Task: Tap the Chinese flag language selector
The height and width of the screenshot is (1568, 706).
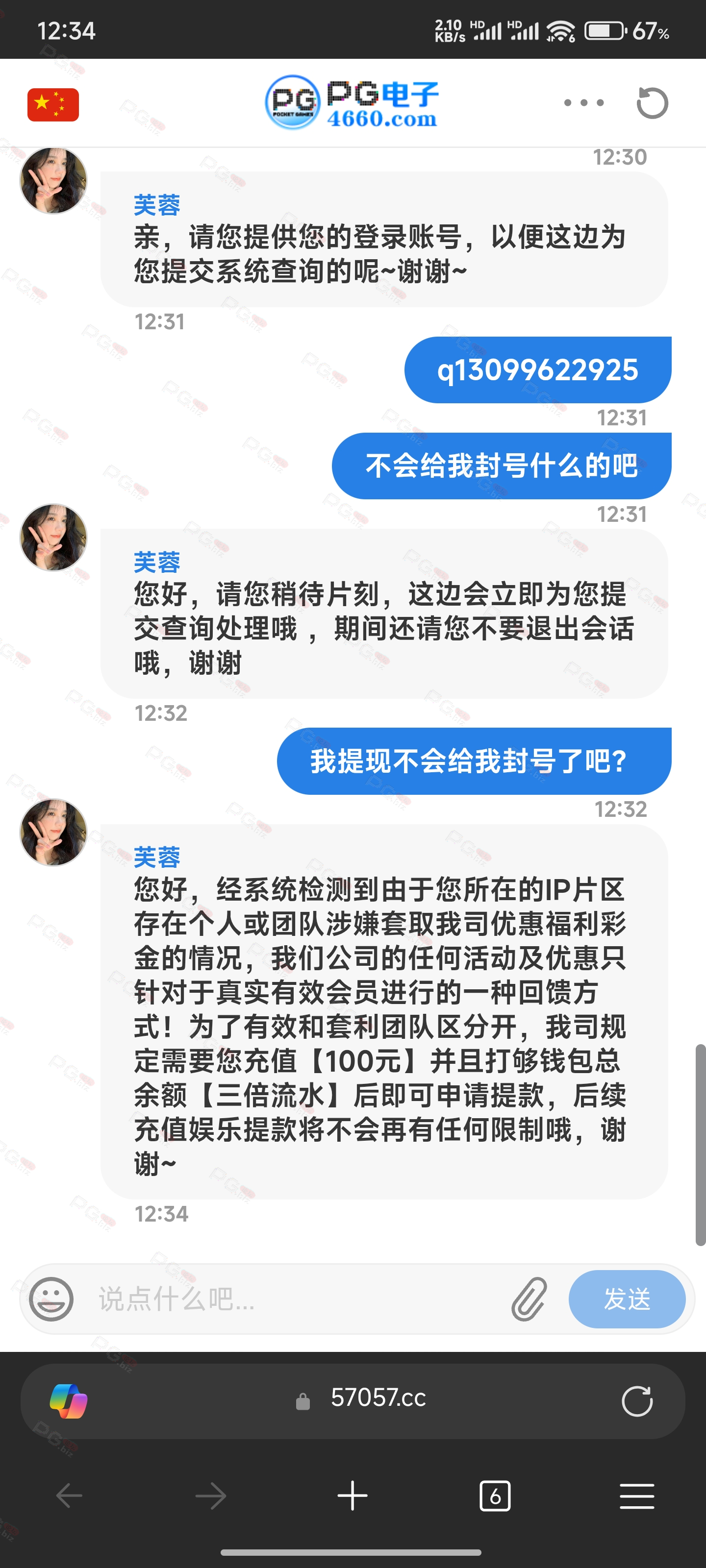Action: tap(53, 105)
